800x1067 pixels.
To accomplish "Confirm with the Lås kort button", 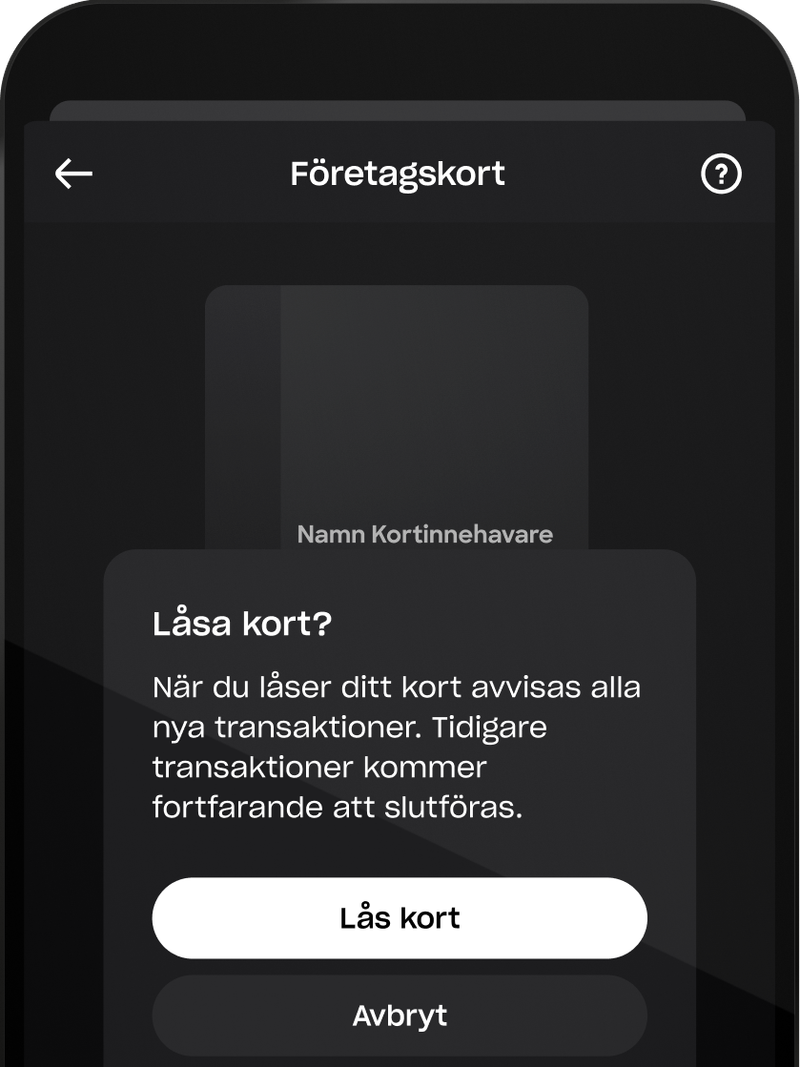I will pos(399,918).
